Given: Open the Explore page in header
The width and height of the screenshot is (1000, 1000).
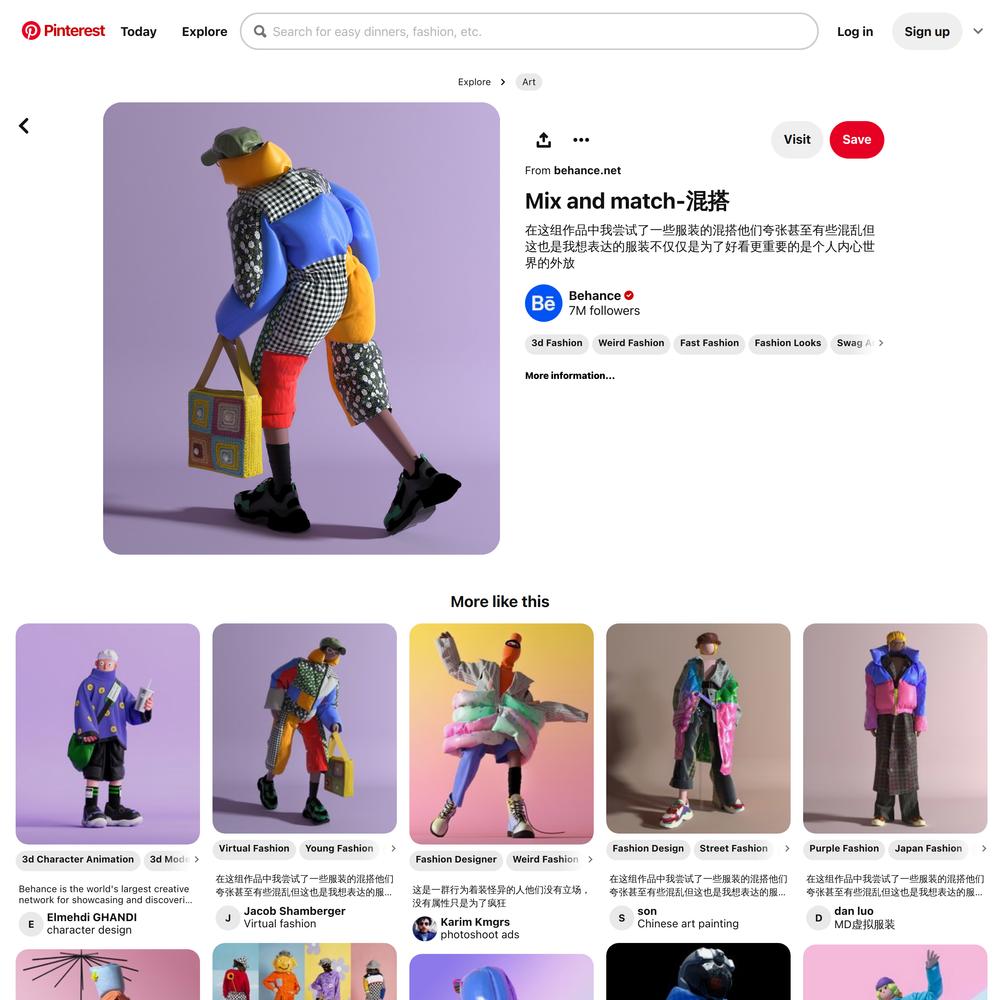Looking at the screenshot, I should (204, 32).
